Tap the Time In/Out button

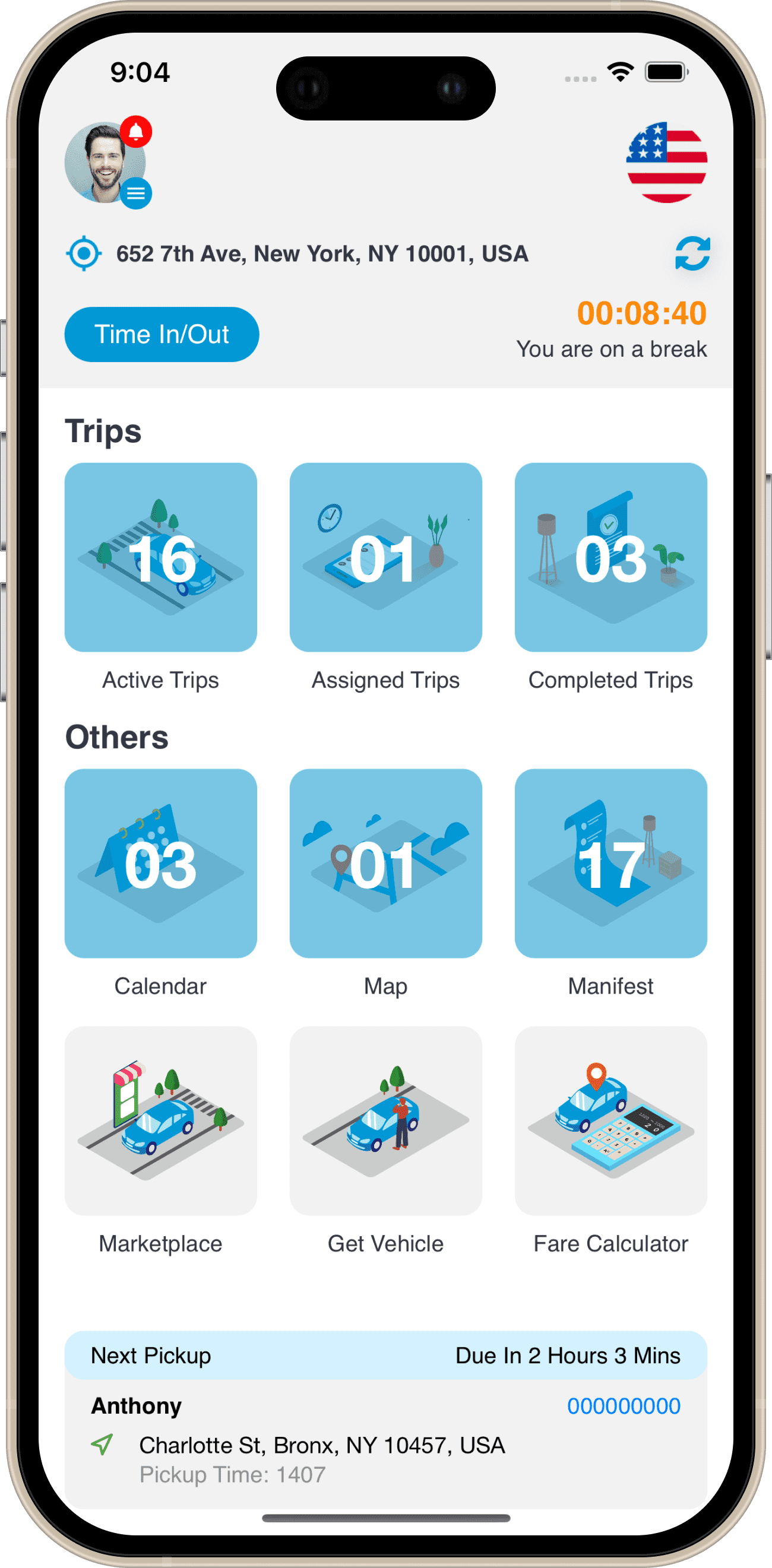tap(162, 334)
